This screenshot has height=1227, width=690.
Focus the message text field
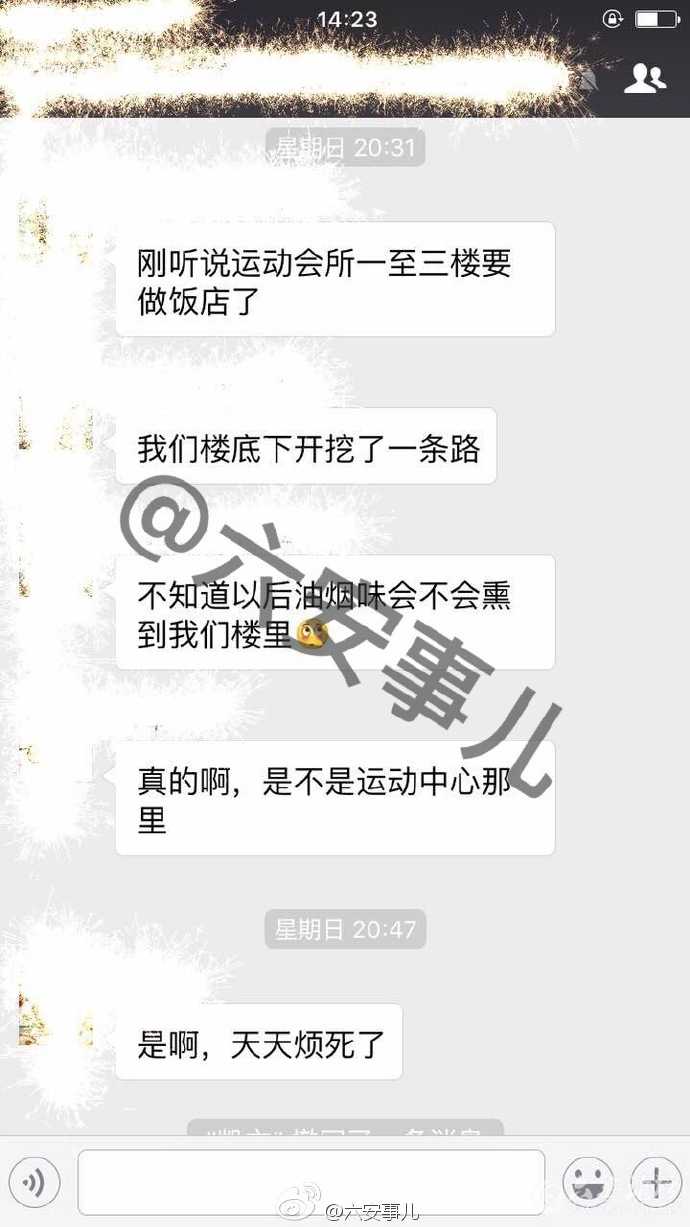pos(311,1183)
